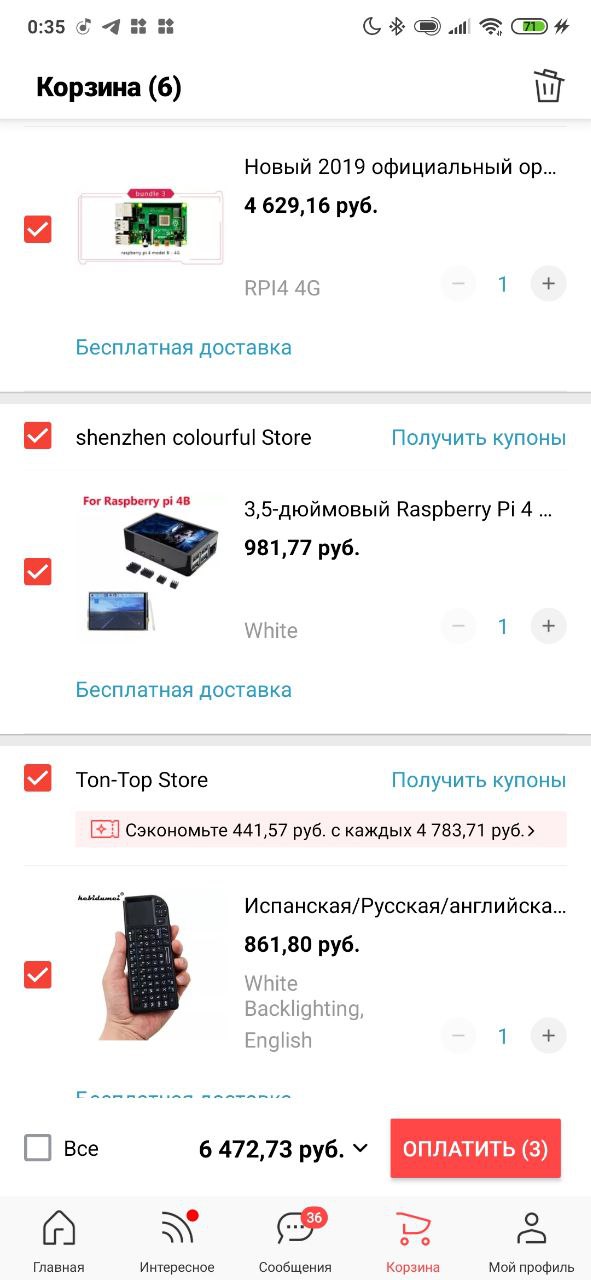Viewport: 591px width, 1280px height.
Task: Open the save 441,57 руб. promo banner
Action: point(321,829)
